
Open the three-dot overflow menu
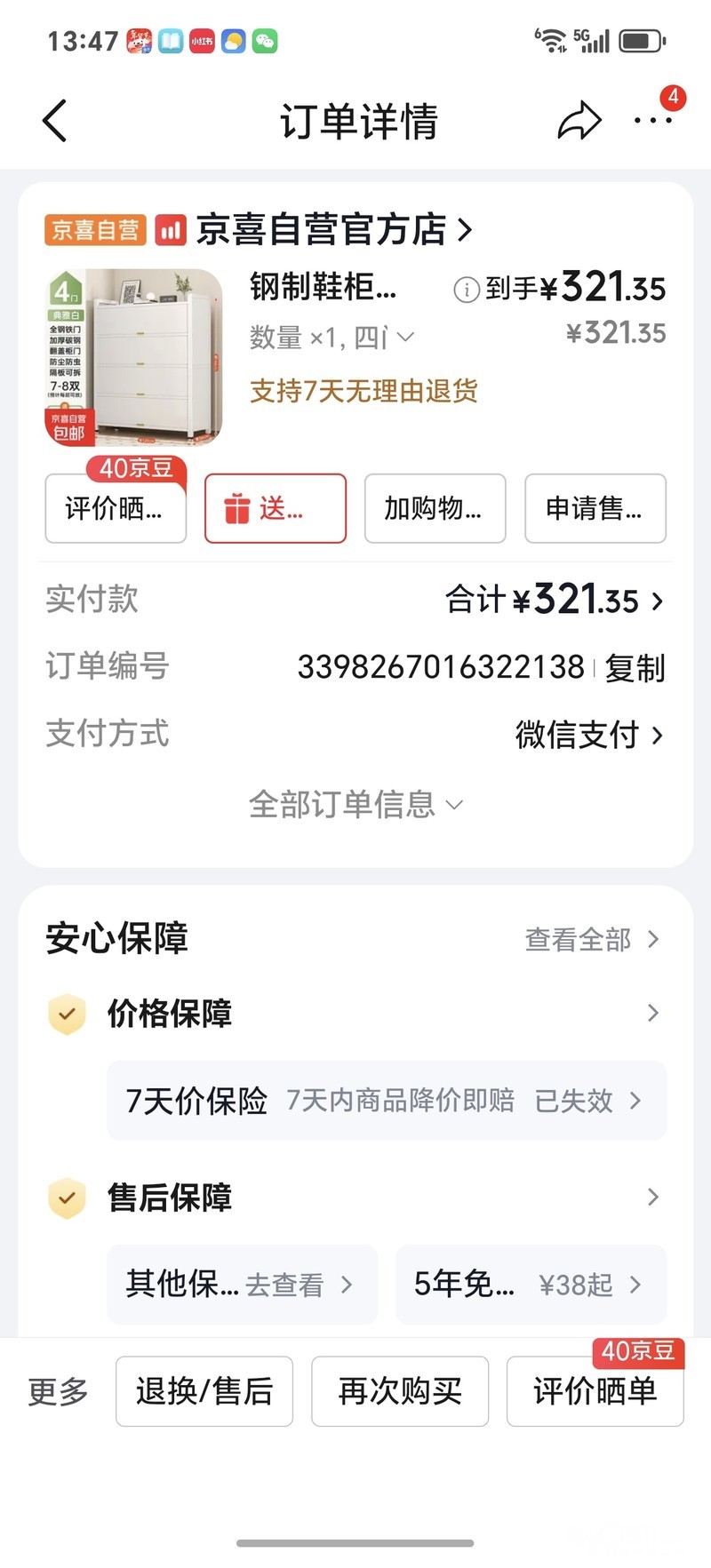[653, 121]
